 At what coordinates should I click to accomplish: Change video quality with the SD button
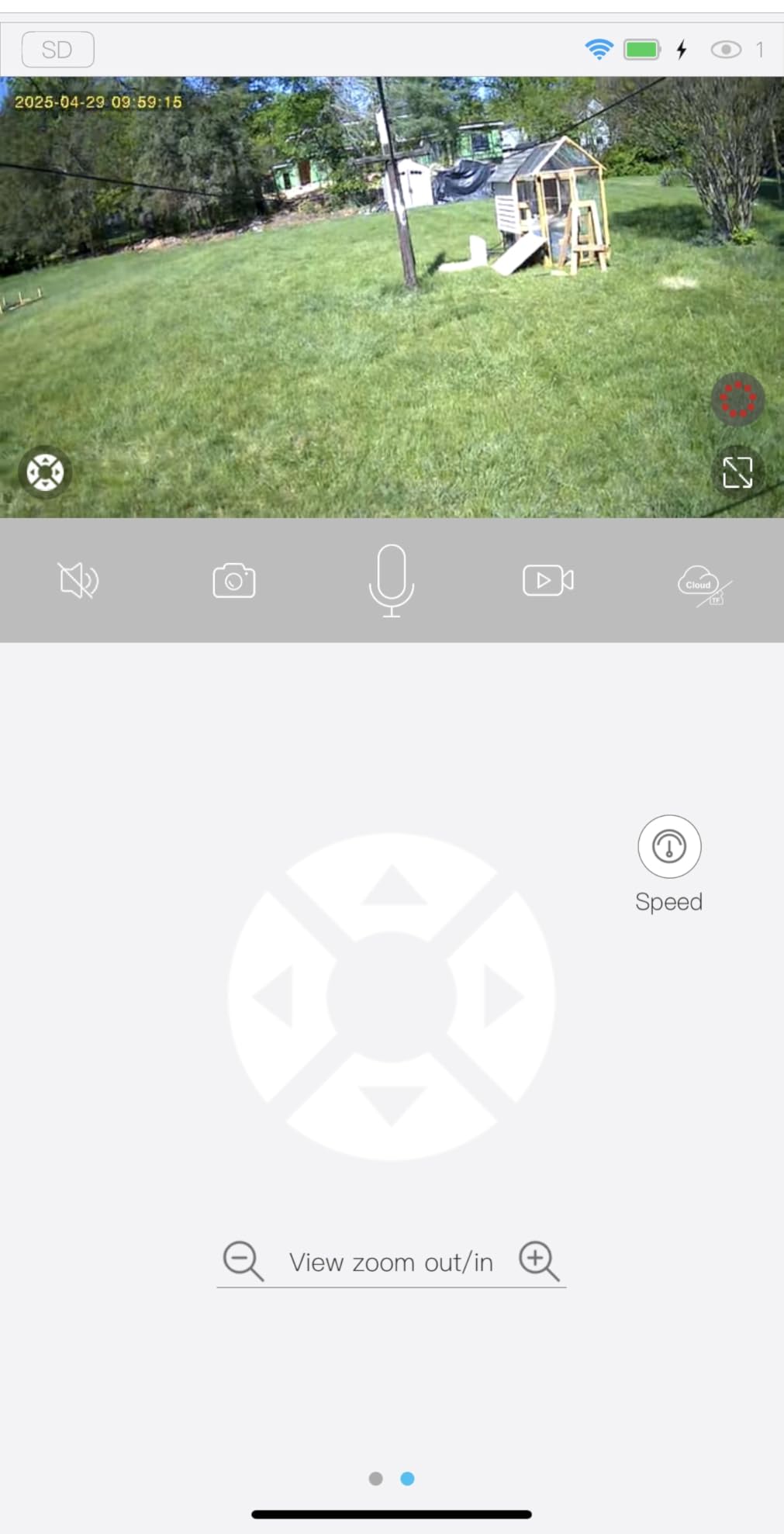coord(57,50)
